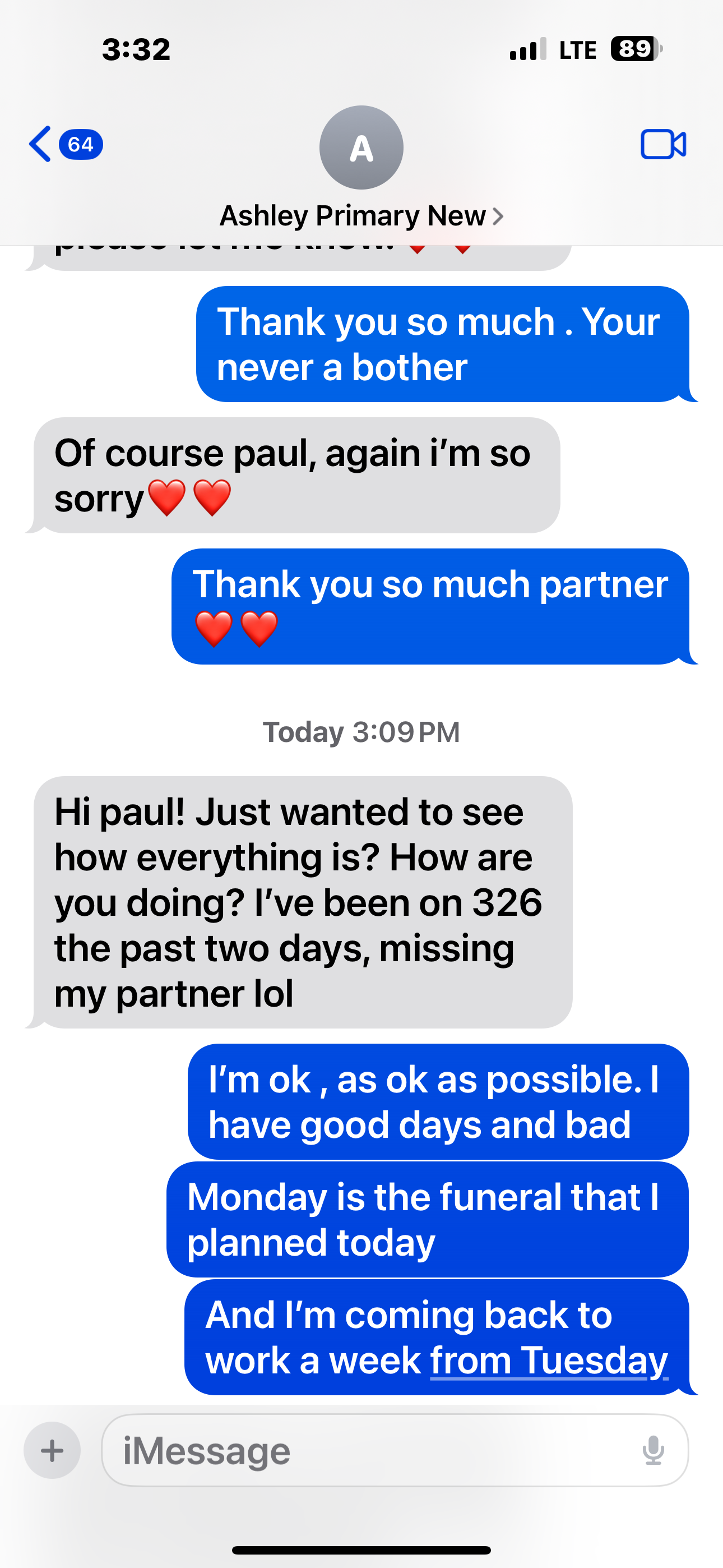This screenshot has height=1568, width=723.
Task: Tap the unread badge showing 64
Action: point(81,145)
